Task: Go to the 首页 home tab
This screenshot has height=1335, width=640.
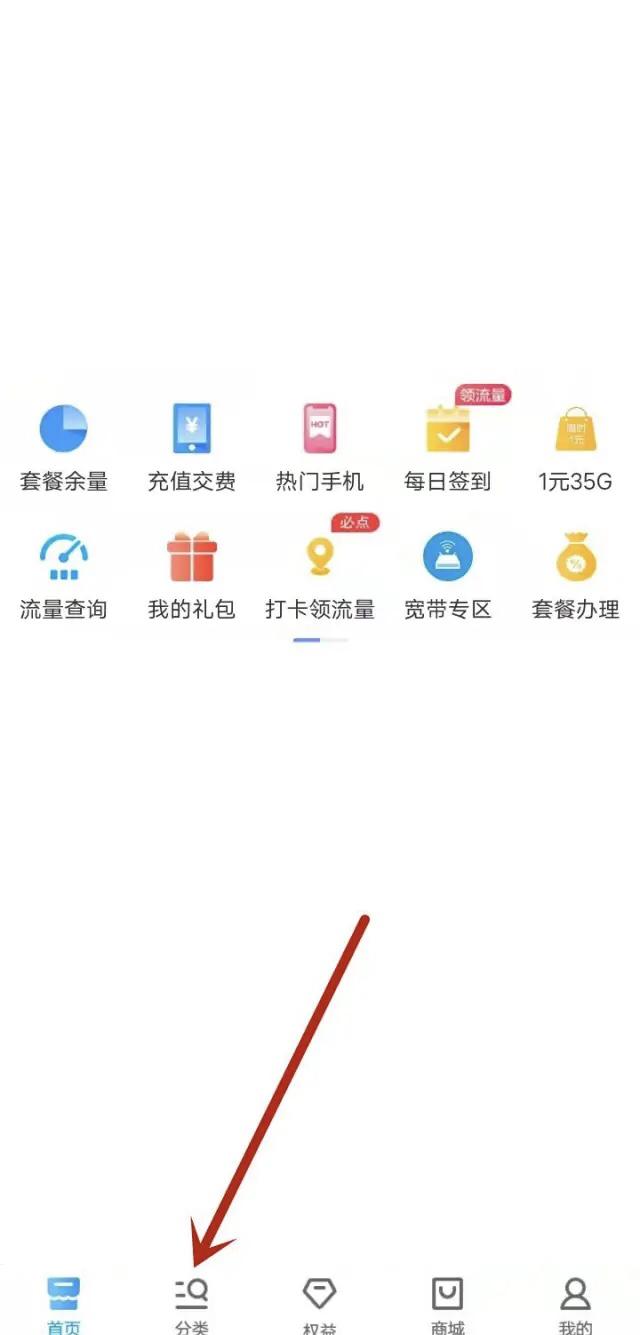Action: coord(63,1303)
